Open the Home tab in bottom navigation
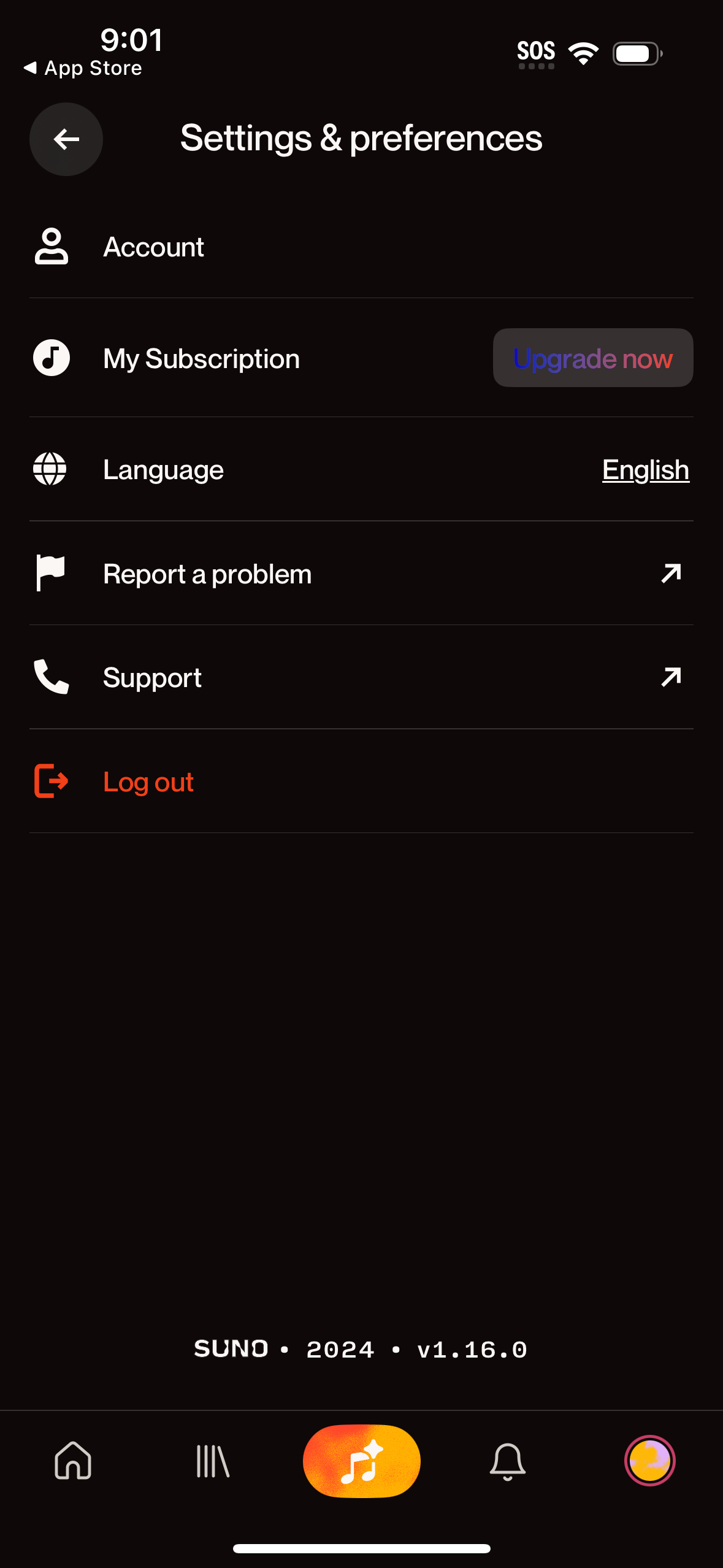This screenshot has width=723, height=1568. coord(72,1461)
